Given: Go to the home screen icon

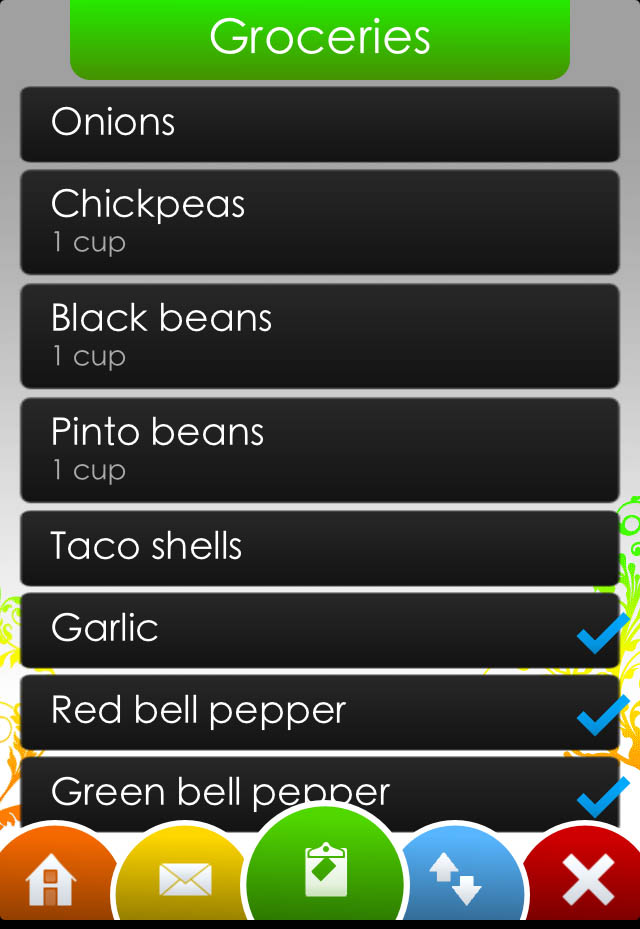Looking at the screenshot, I should click(x=50, y=880).
